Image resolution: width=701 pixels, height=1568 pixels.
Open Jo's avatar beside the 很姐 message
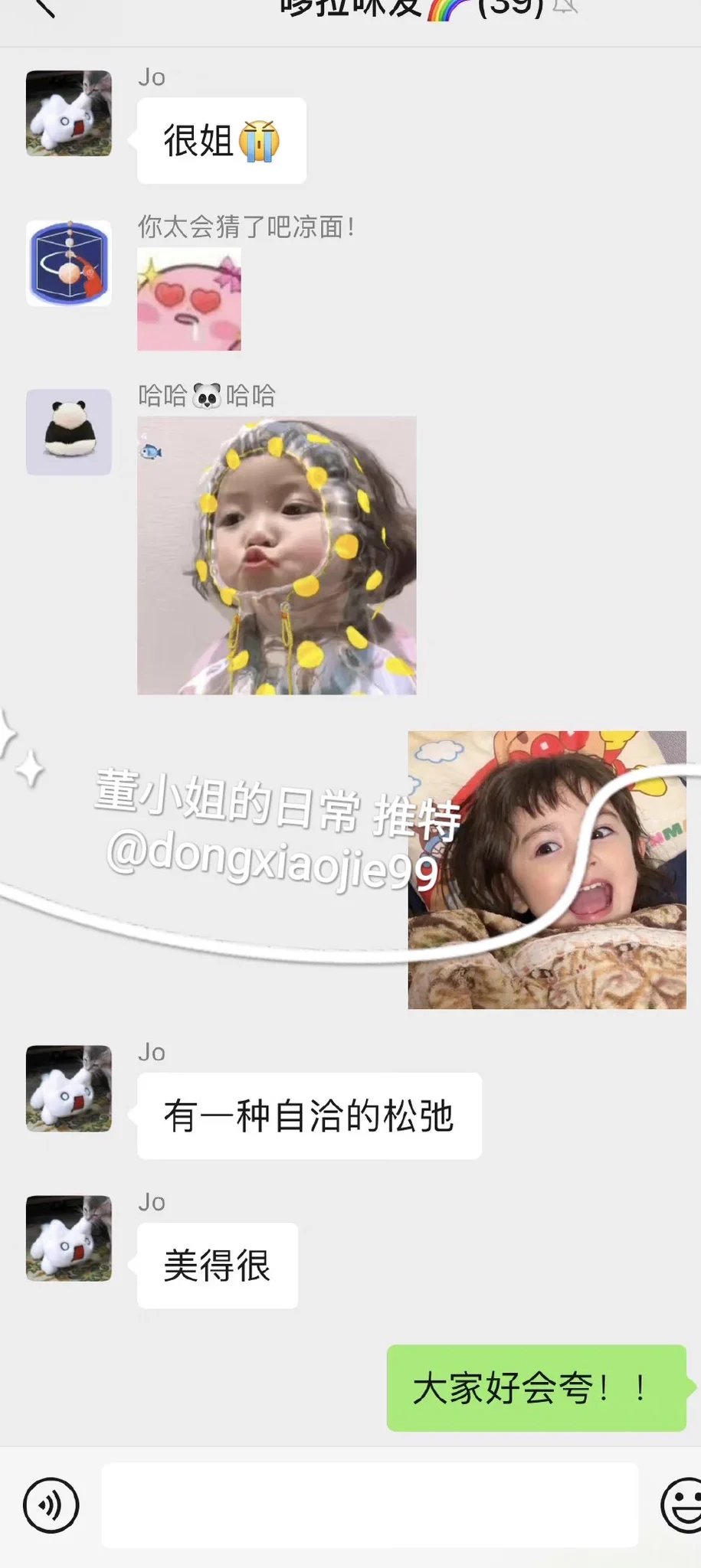tap(69, 113)
